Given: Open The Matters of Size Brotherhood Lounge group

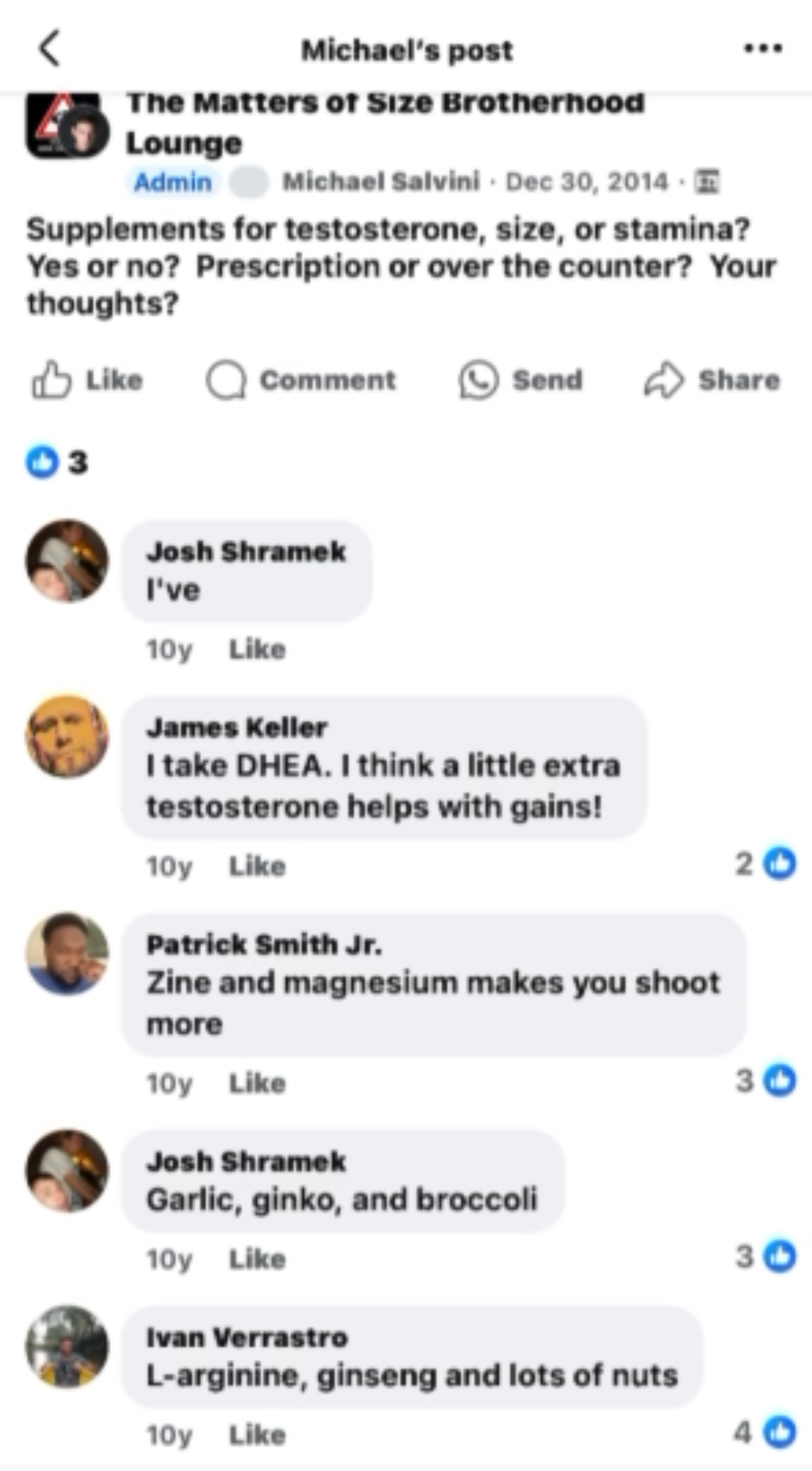Looking at the screenshot, I should 385,123.
